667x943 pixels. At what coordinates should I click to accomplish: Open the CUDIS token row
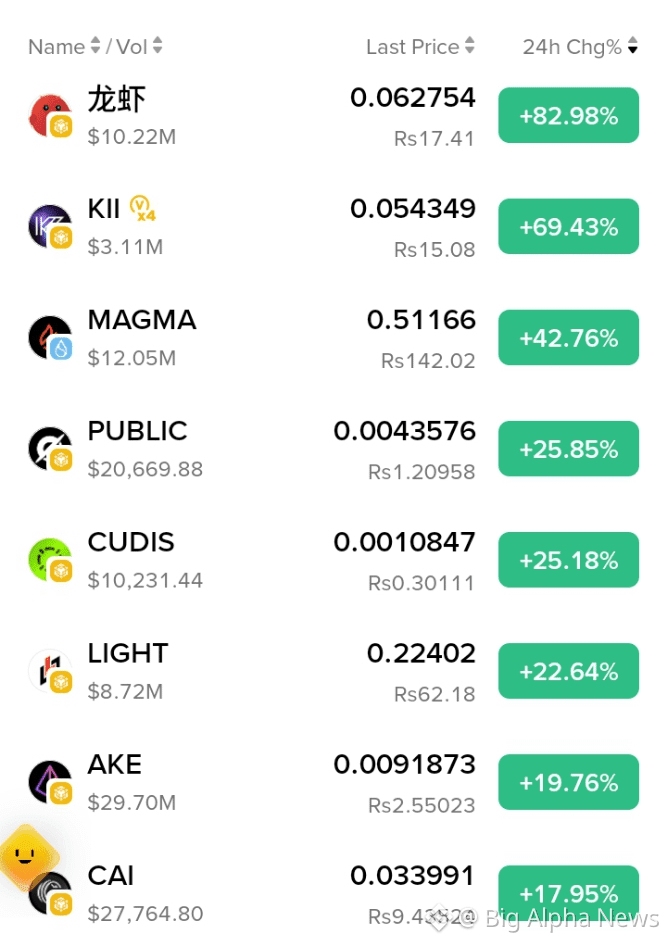[333, 560]
